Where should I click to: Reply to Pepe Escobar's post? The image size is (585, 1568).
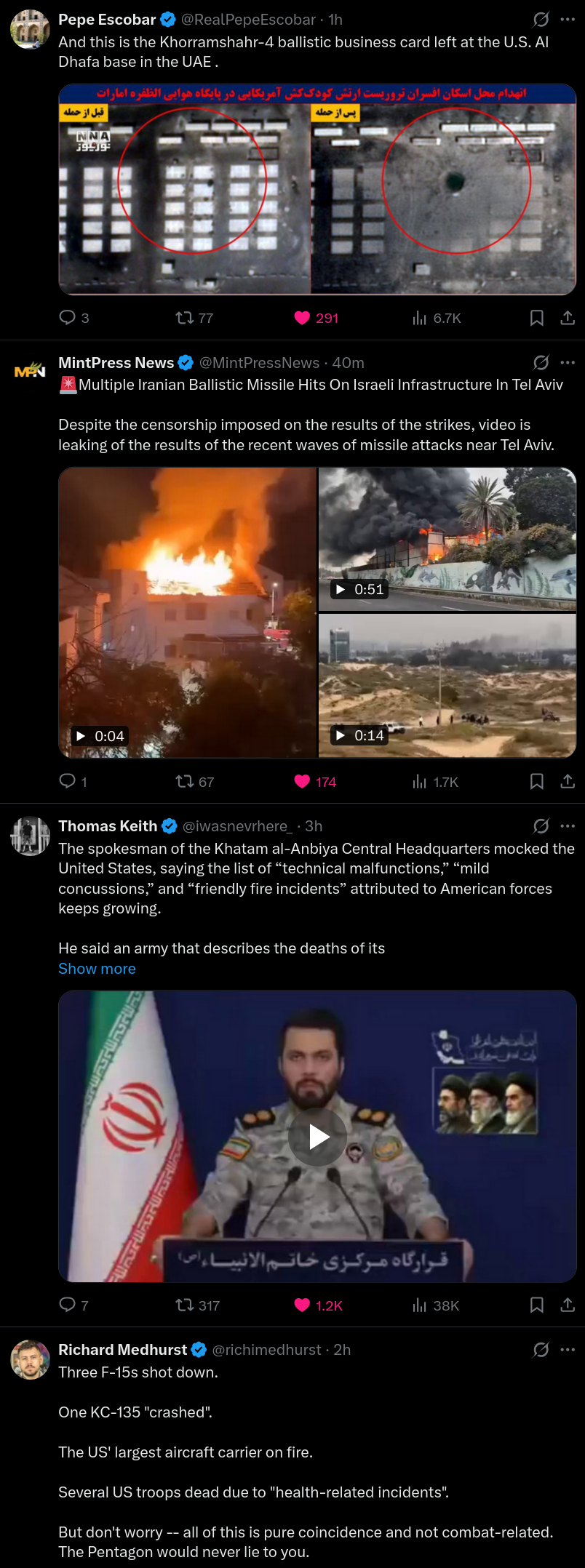click(67, 318)
